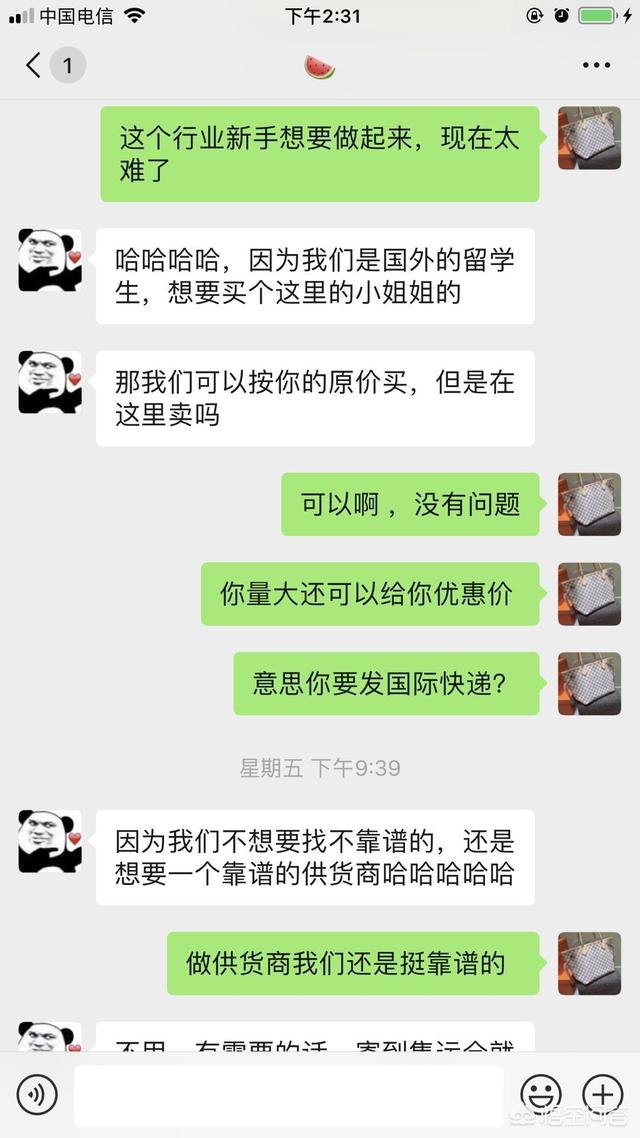
Task: Switch to voice message input
Action: pyautogui.click(x=37, y=1095)
